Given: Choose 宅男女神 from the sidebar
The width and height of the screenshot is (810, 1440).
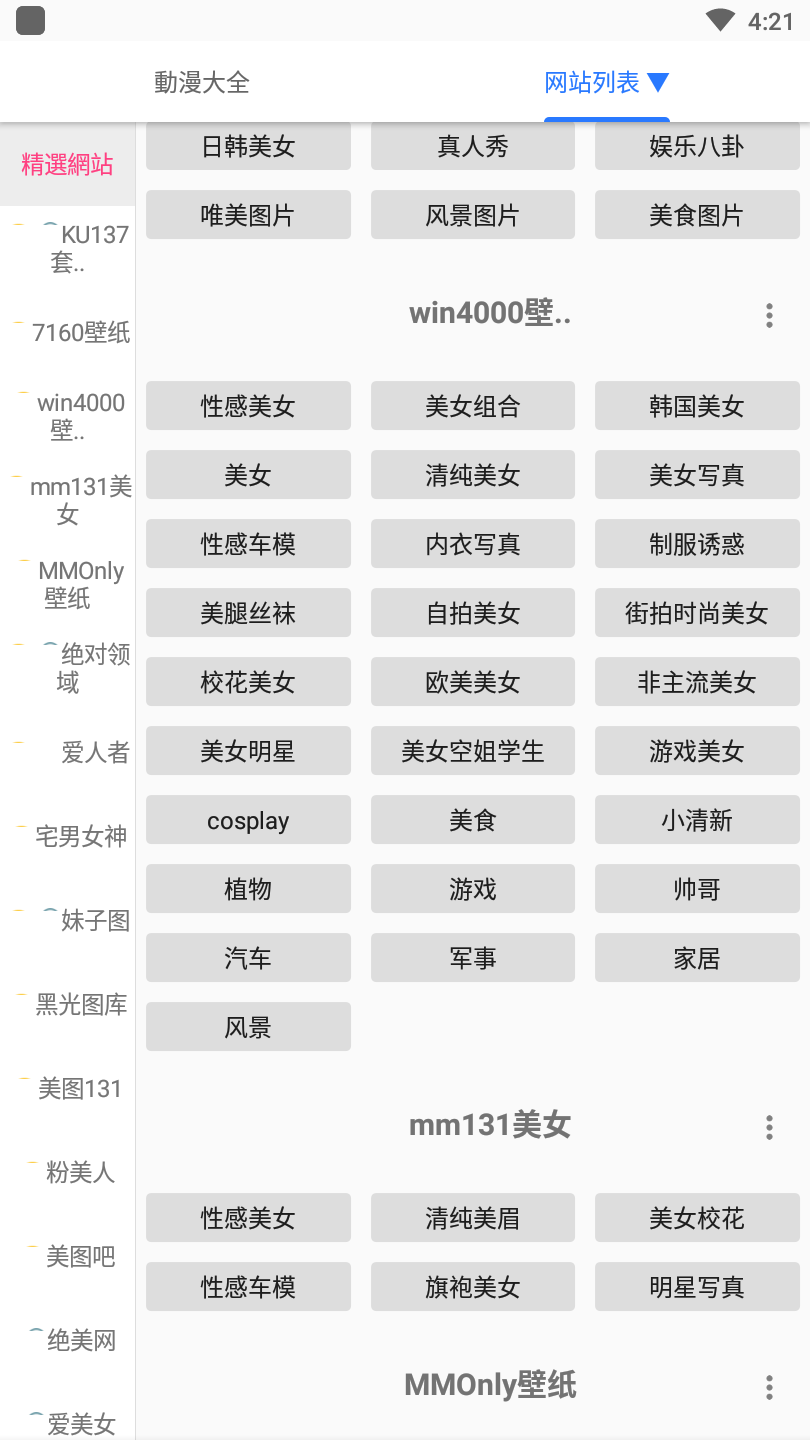Looking at the screenshot, I should [x=80, y=836].
